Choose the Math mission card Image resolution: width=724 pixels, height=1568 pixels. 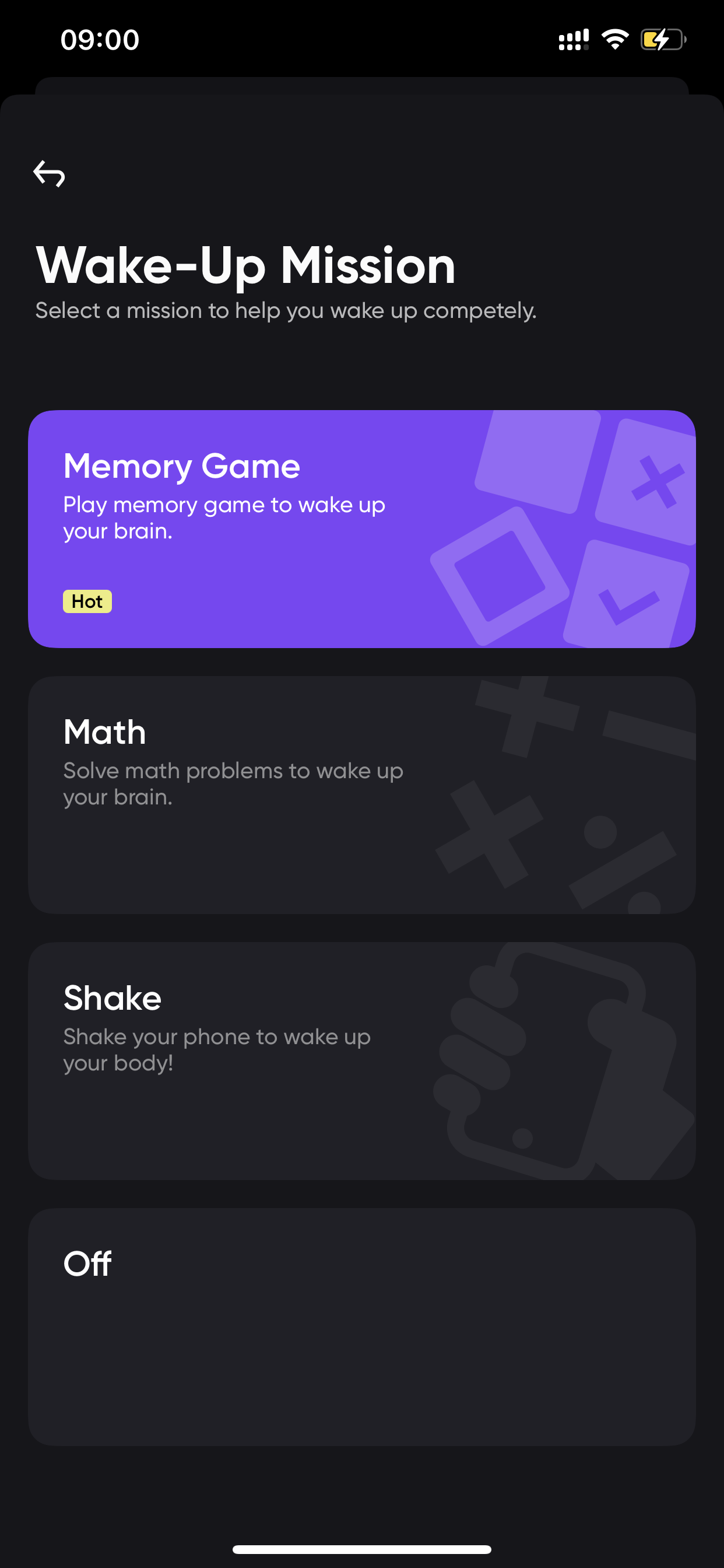361,794
